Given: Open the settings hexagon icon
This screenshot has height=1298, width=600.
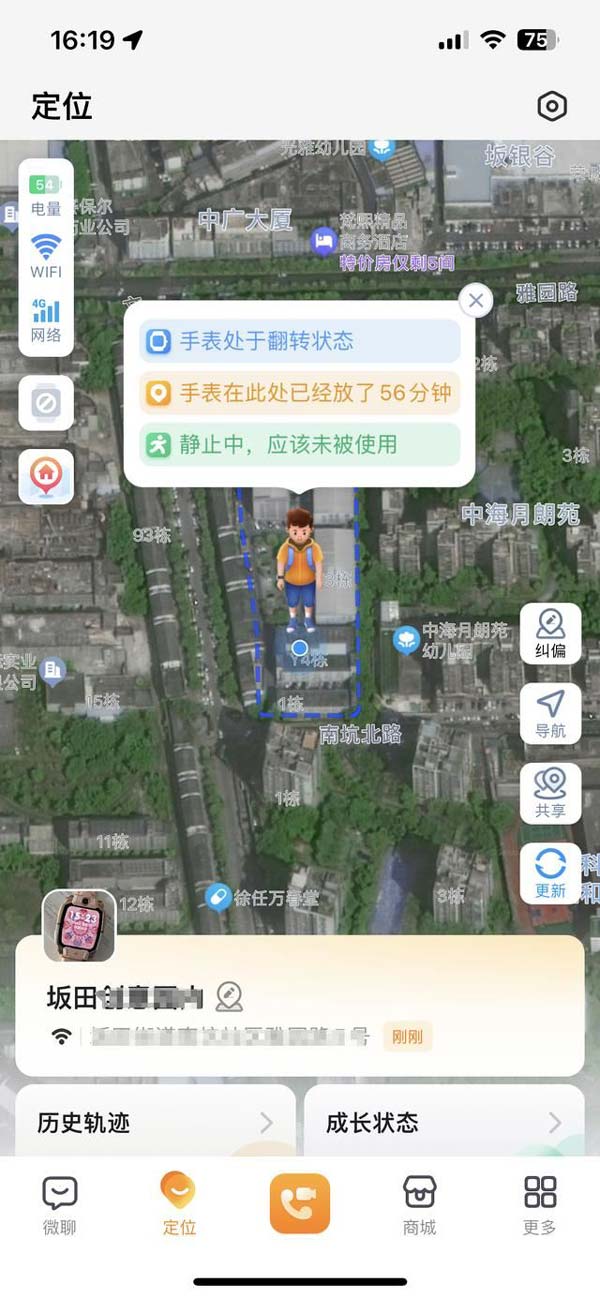Looking at the screenshot, I should click(552, 106).
